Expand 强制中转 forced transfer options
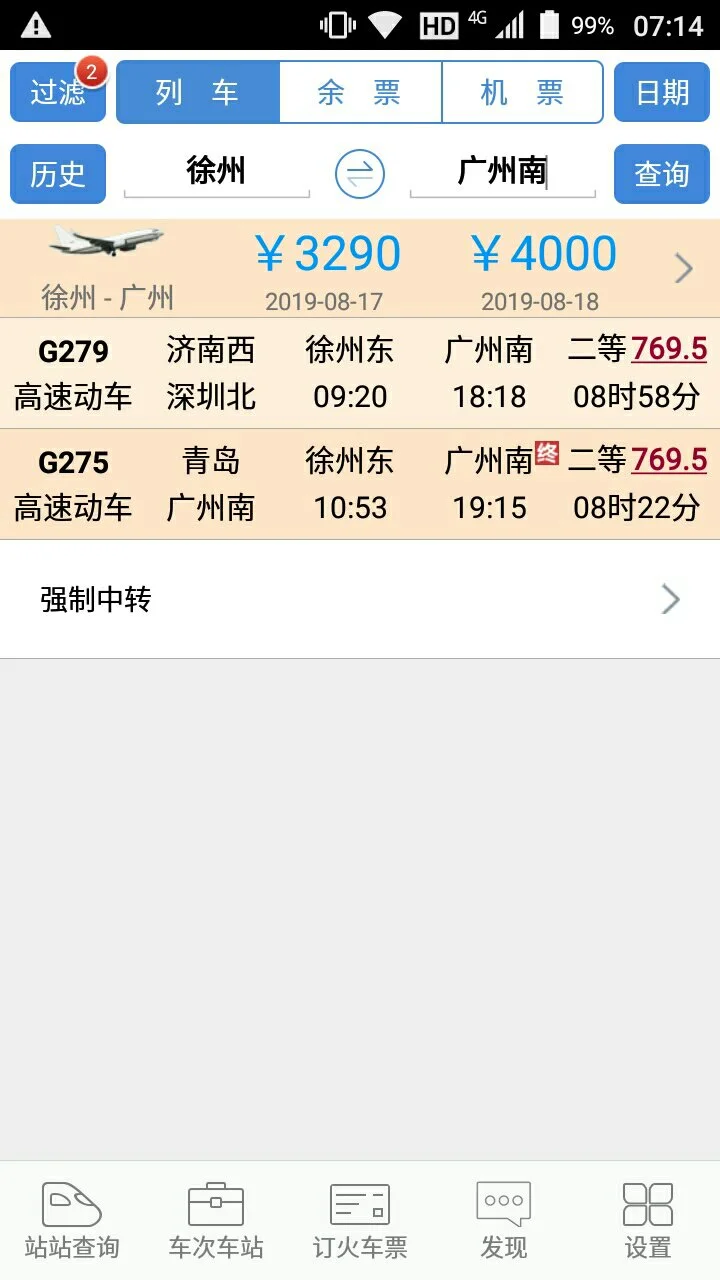720x1280 pixels. (670, 599)
